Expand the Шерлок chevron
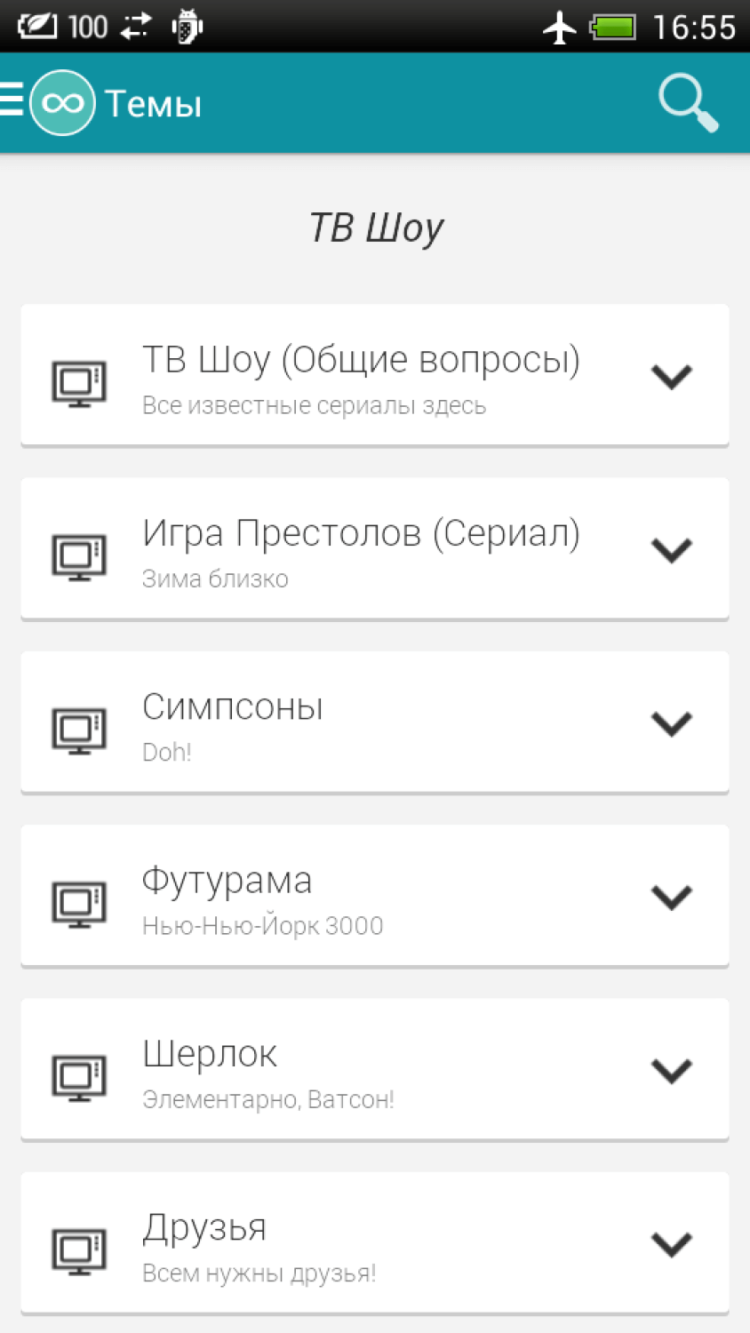The width and height of the screenshot is (750, 1333). (672, 1070)
